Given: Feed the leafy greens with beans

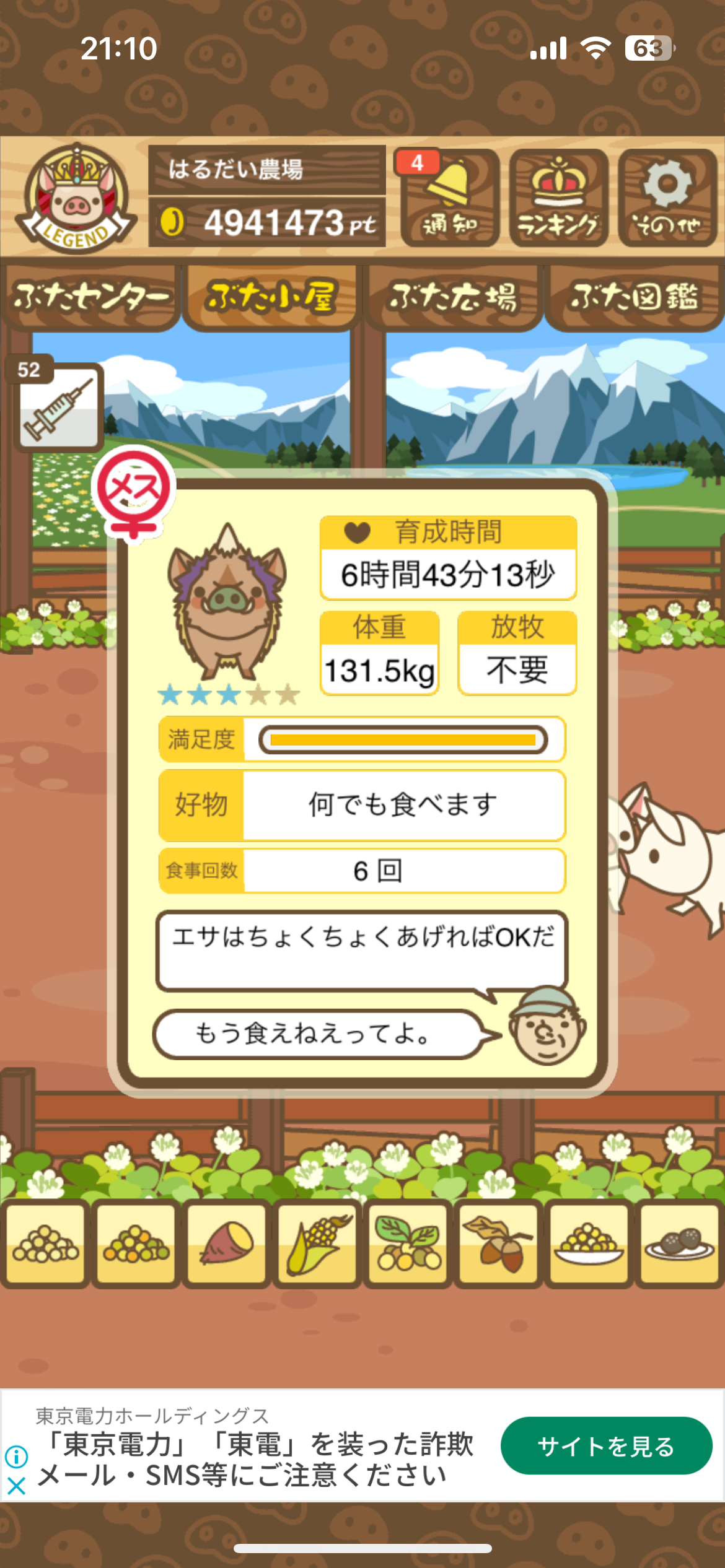Looking at the screenshot, I should pos(408,1243).
